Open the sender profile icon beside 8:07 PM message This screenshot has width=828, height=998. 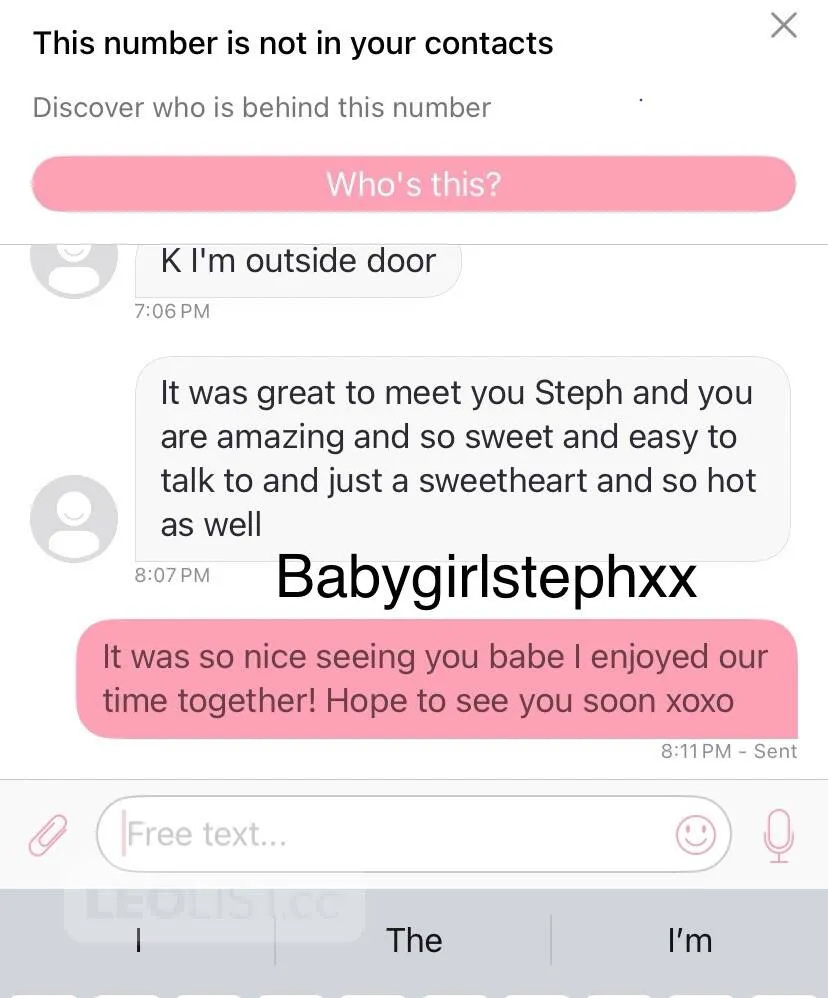click(x=74, y=517)
